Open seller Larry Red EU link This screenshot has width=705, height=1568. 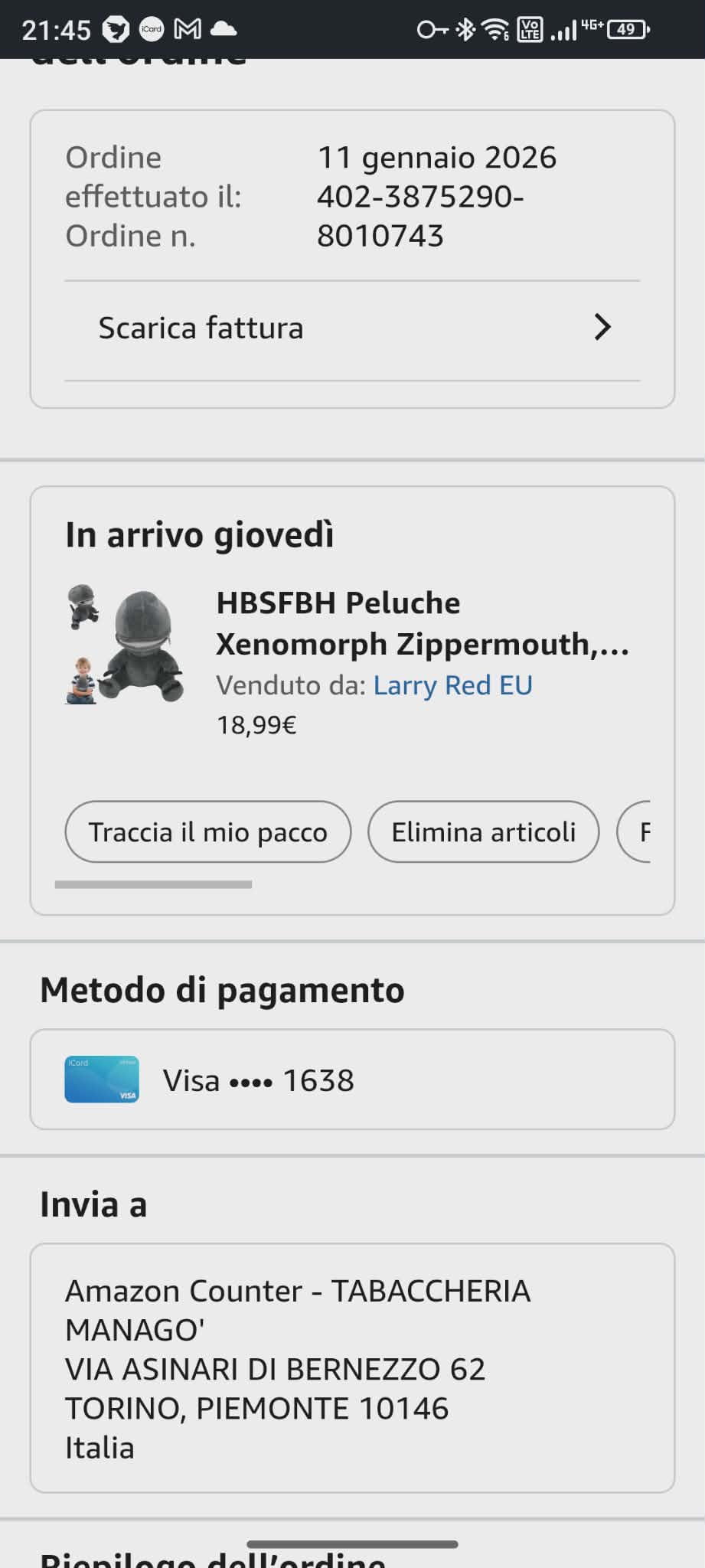(x=452, y=685)
